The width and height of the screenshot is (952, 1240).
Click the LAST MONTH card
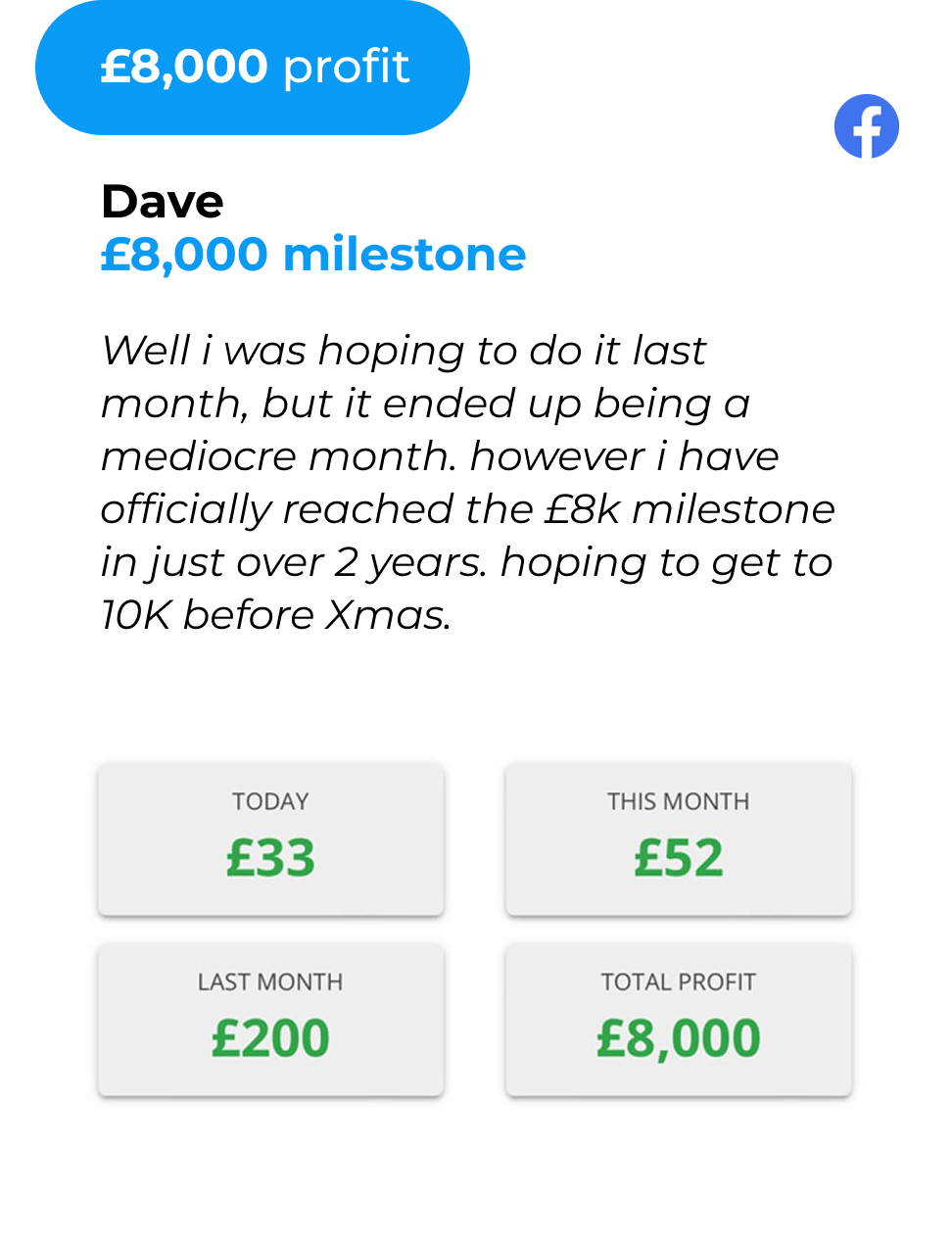270,1019
